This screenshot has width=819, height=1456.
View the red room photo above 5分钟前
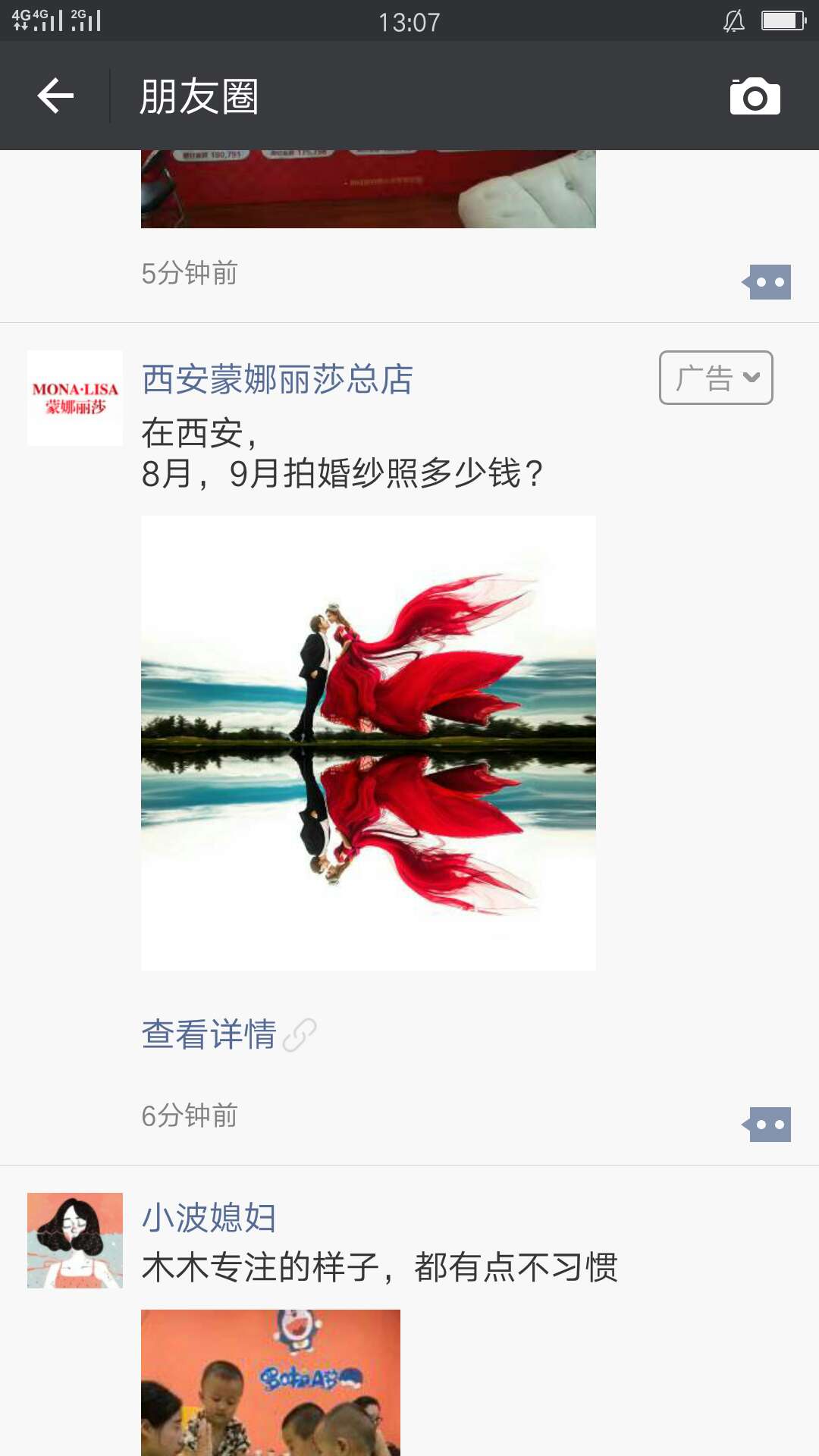(x=369, y=189)
